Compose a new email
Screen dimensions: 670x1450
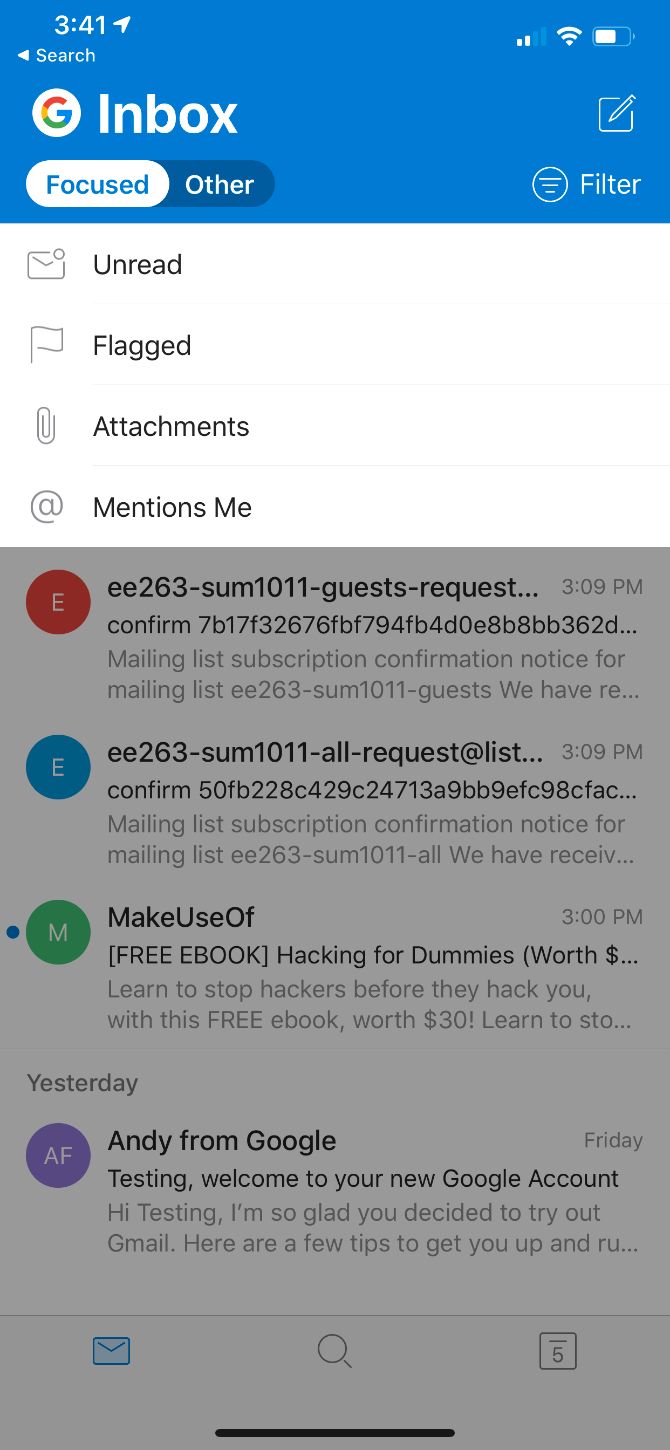click(617, 113)
